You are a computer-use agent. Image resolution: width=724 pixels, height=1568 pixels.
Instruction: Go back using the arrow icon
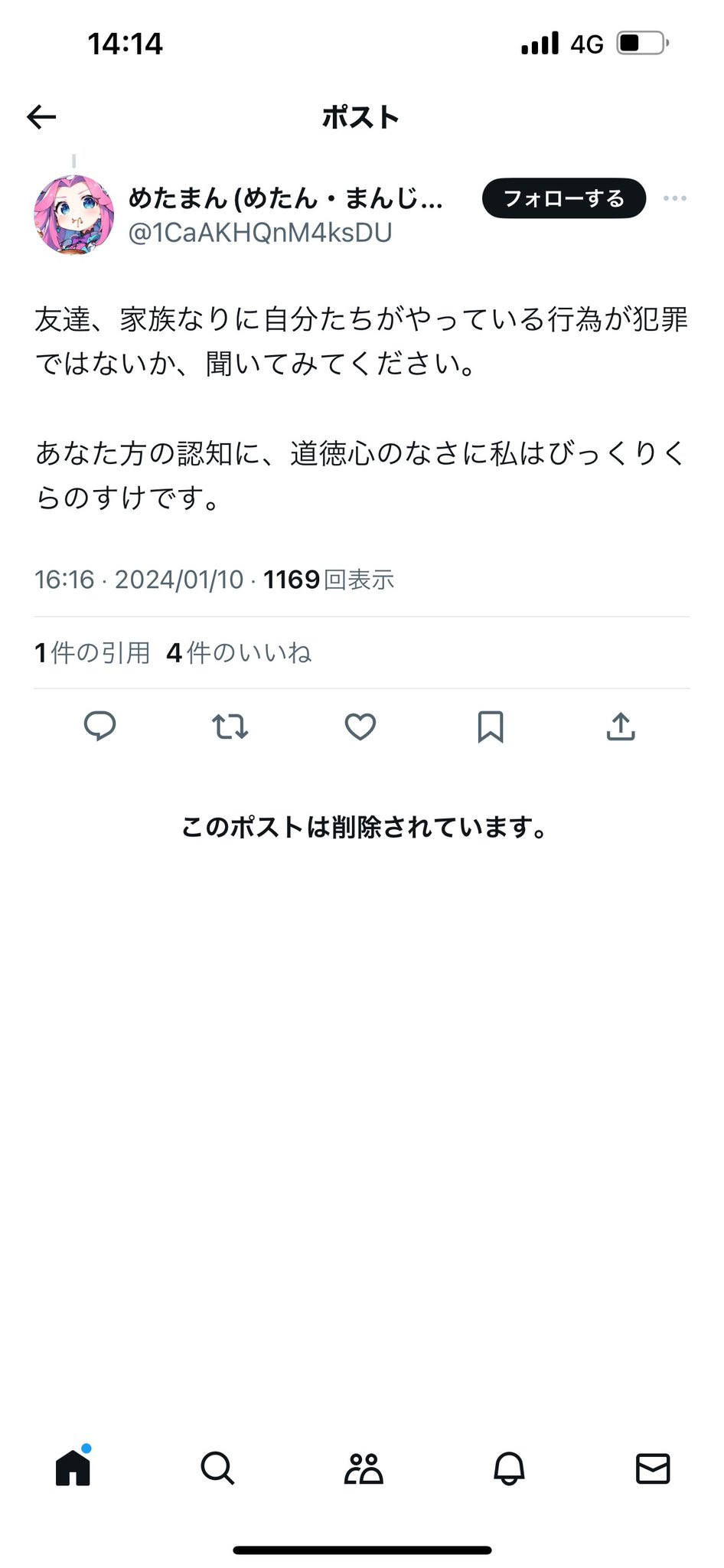point(41,117)
